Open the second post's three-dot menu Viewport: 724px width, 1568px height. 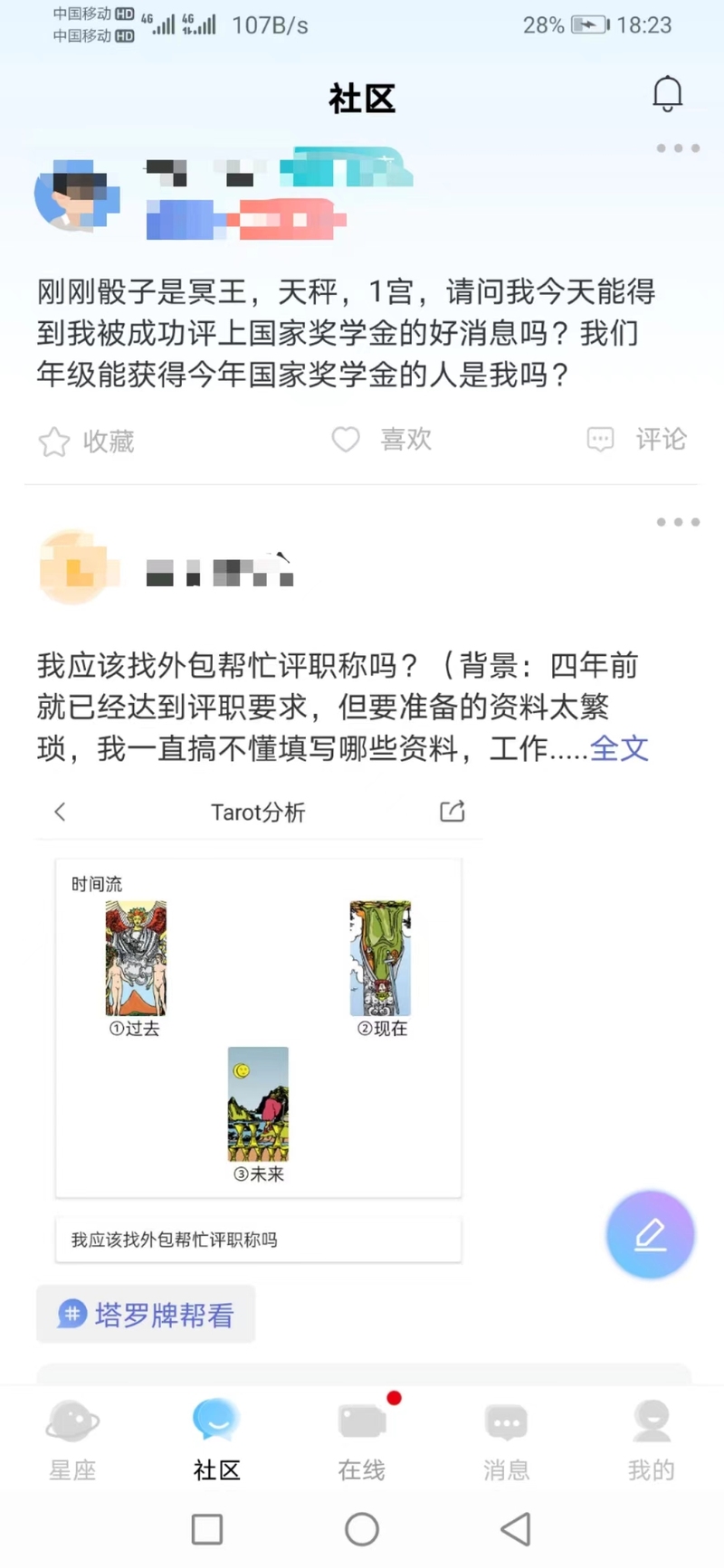(x=677, y=521)
